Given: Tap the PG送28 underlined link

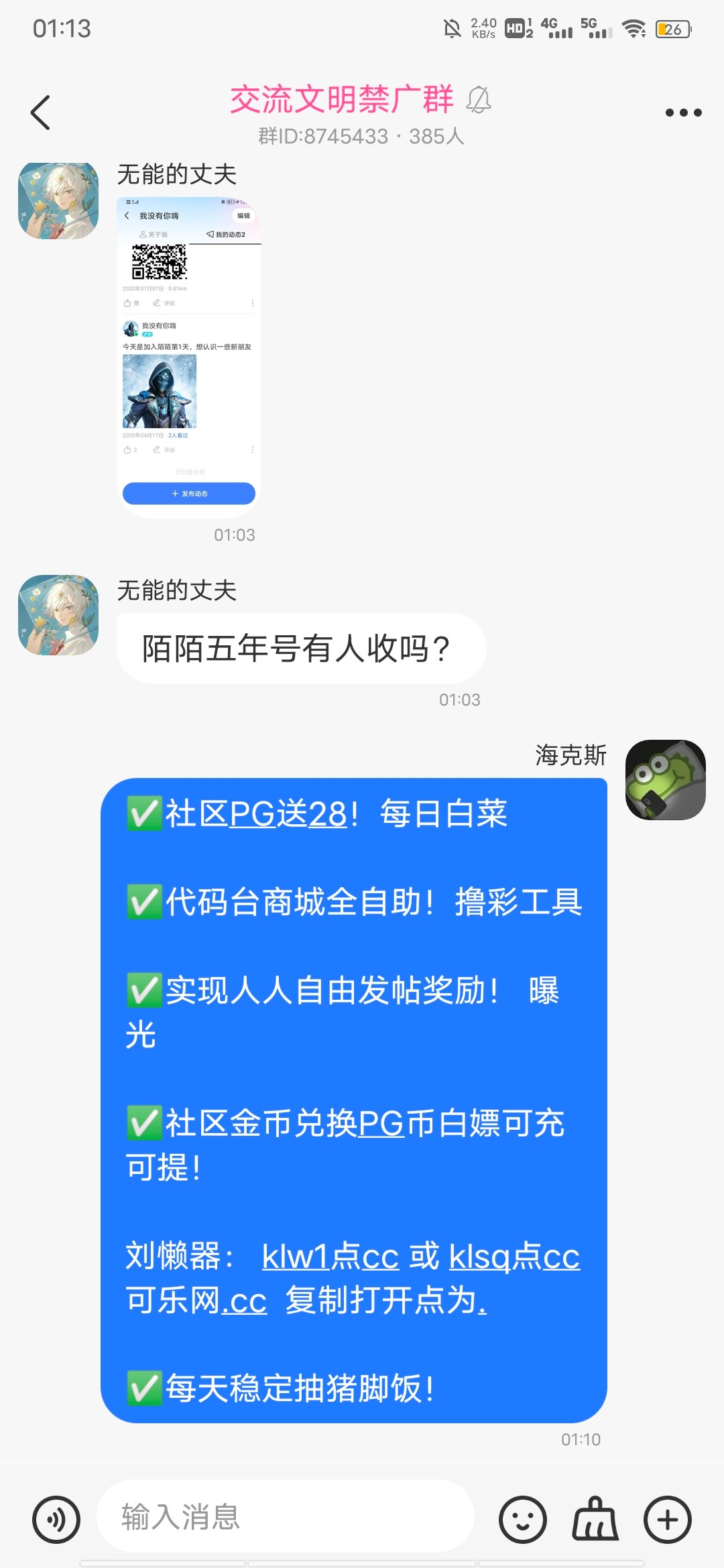Looking at the screenshot, I should click(288, 814).
